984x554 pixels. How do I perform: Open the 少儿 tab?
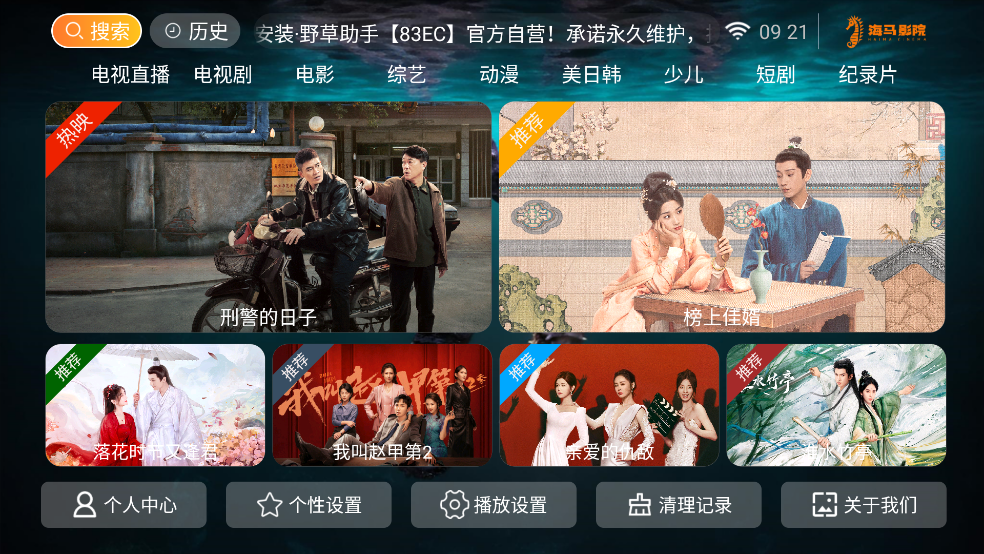click(683, 75)
